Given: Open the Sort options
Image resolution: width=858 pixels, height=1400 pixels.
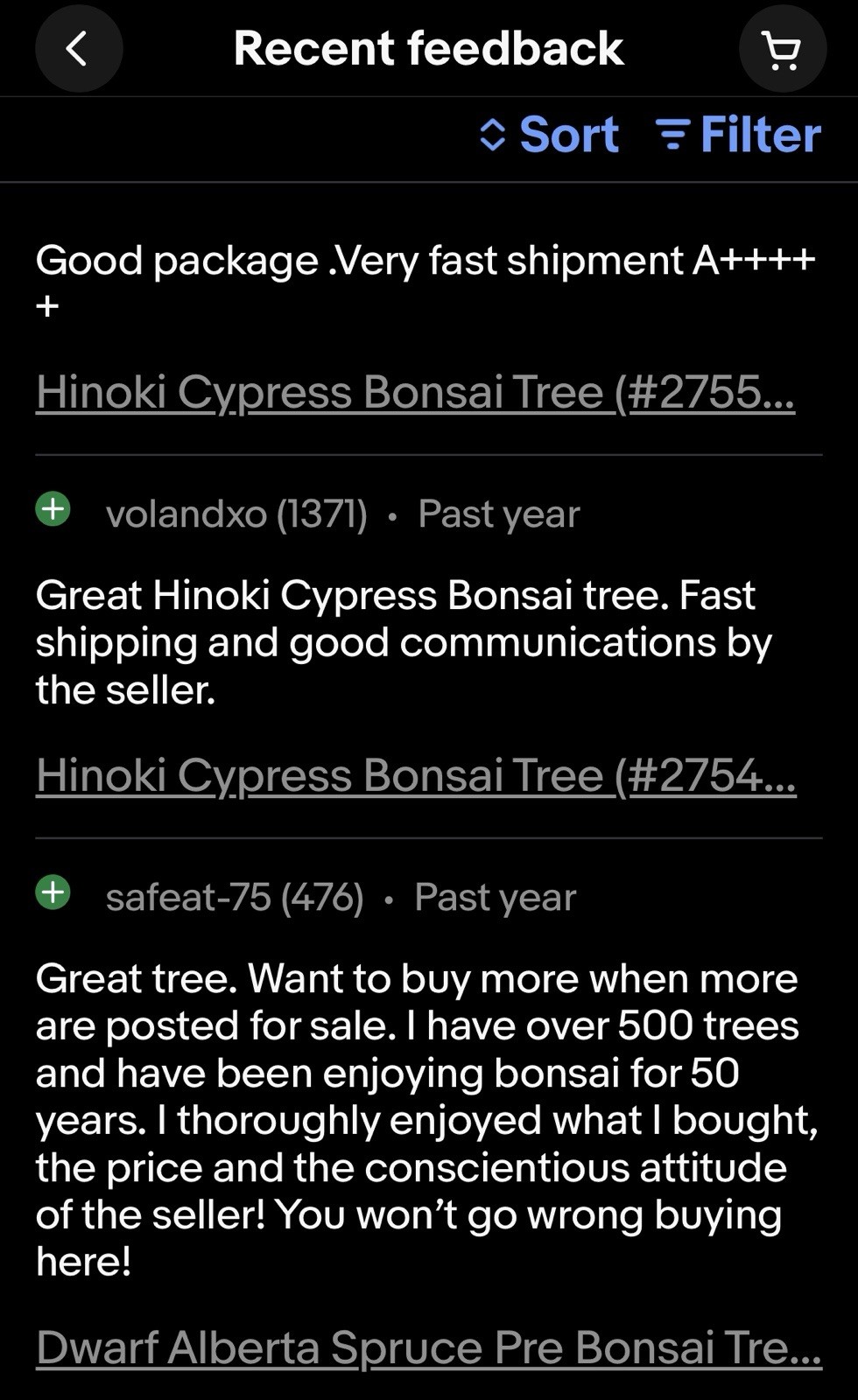Looking at the screenshot, I should (550, 135).
